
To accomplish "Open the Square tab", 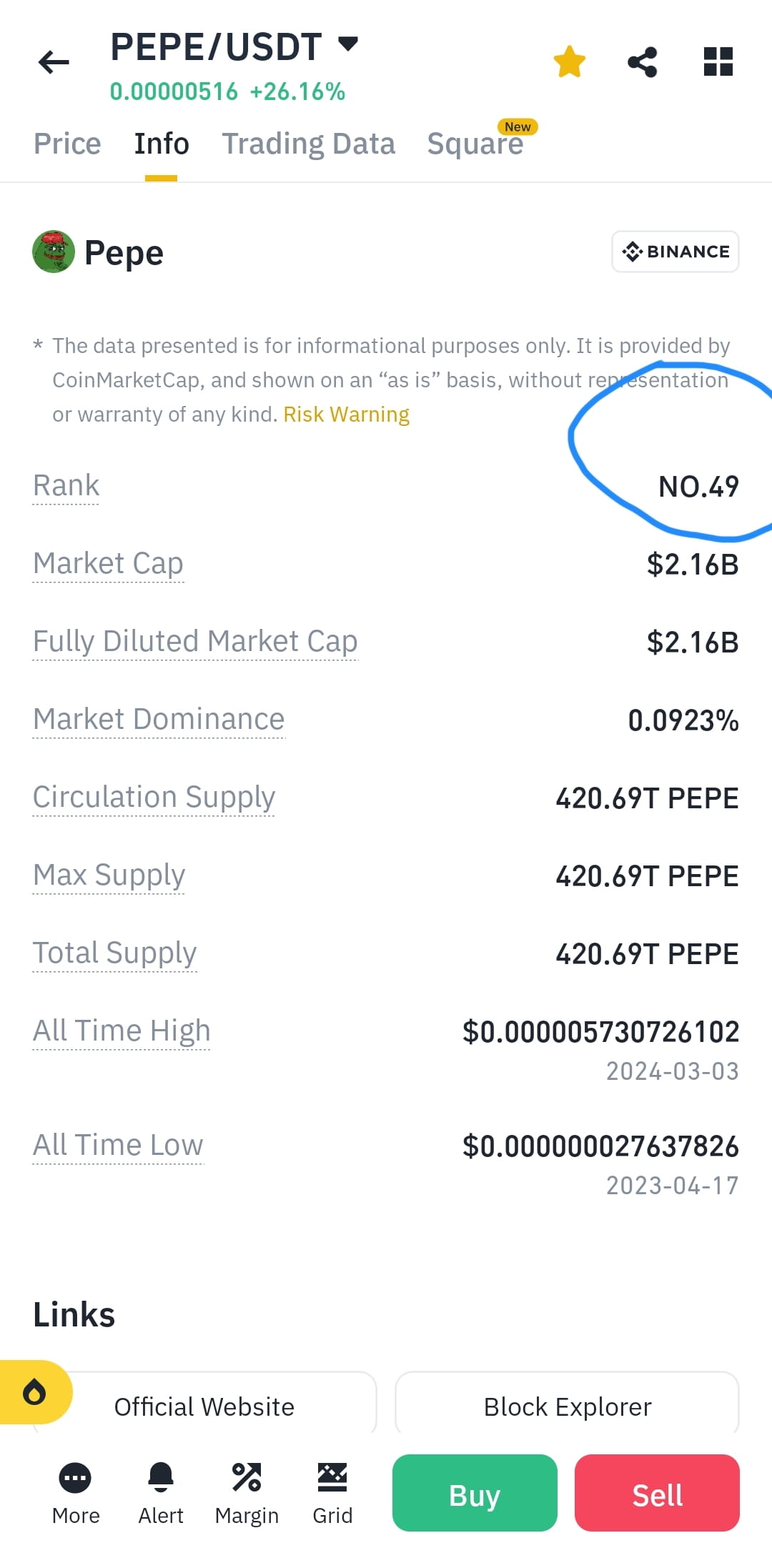I will click(475, 143).
